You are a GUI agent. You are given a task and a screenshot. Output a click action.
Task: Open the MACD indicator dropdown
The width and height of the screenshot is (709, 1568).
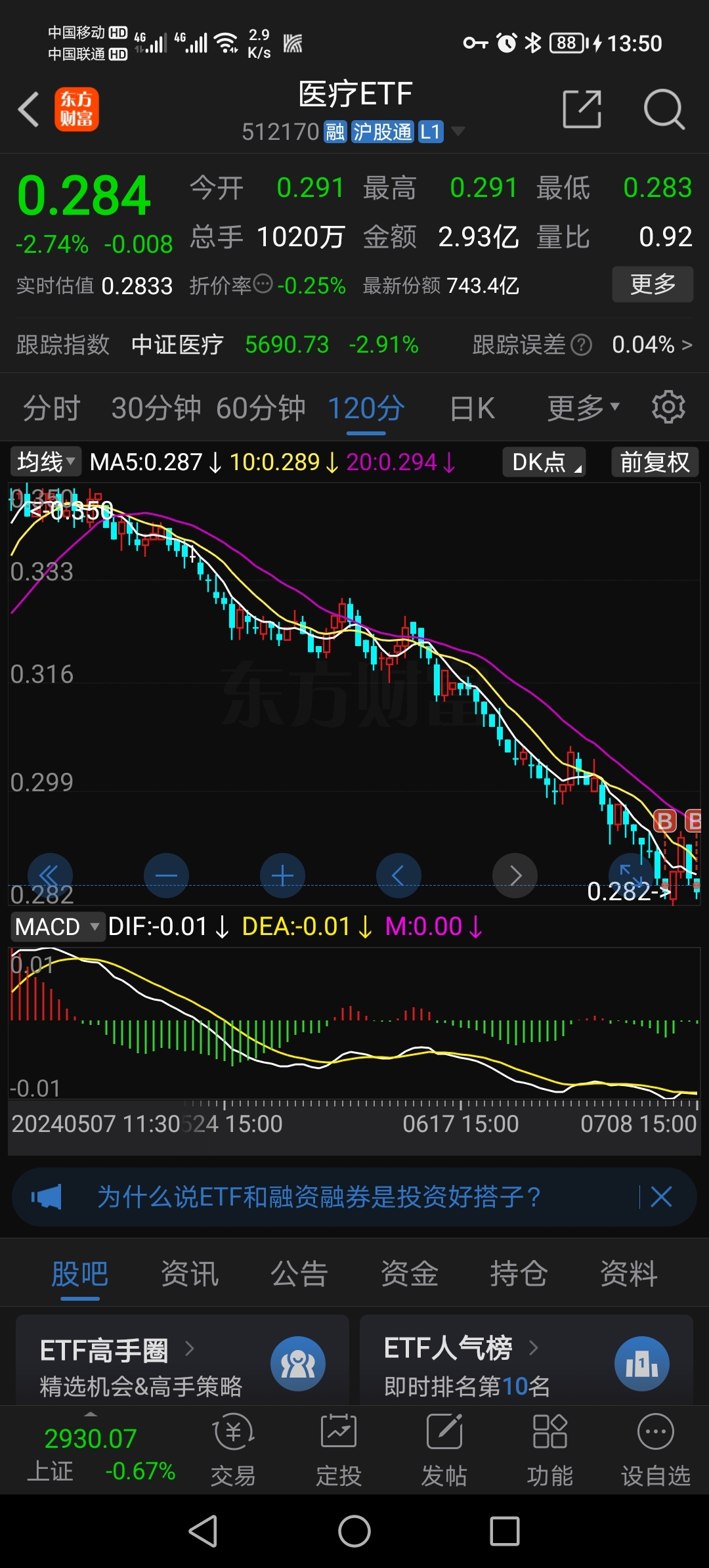click(57, 926)
